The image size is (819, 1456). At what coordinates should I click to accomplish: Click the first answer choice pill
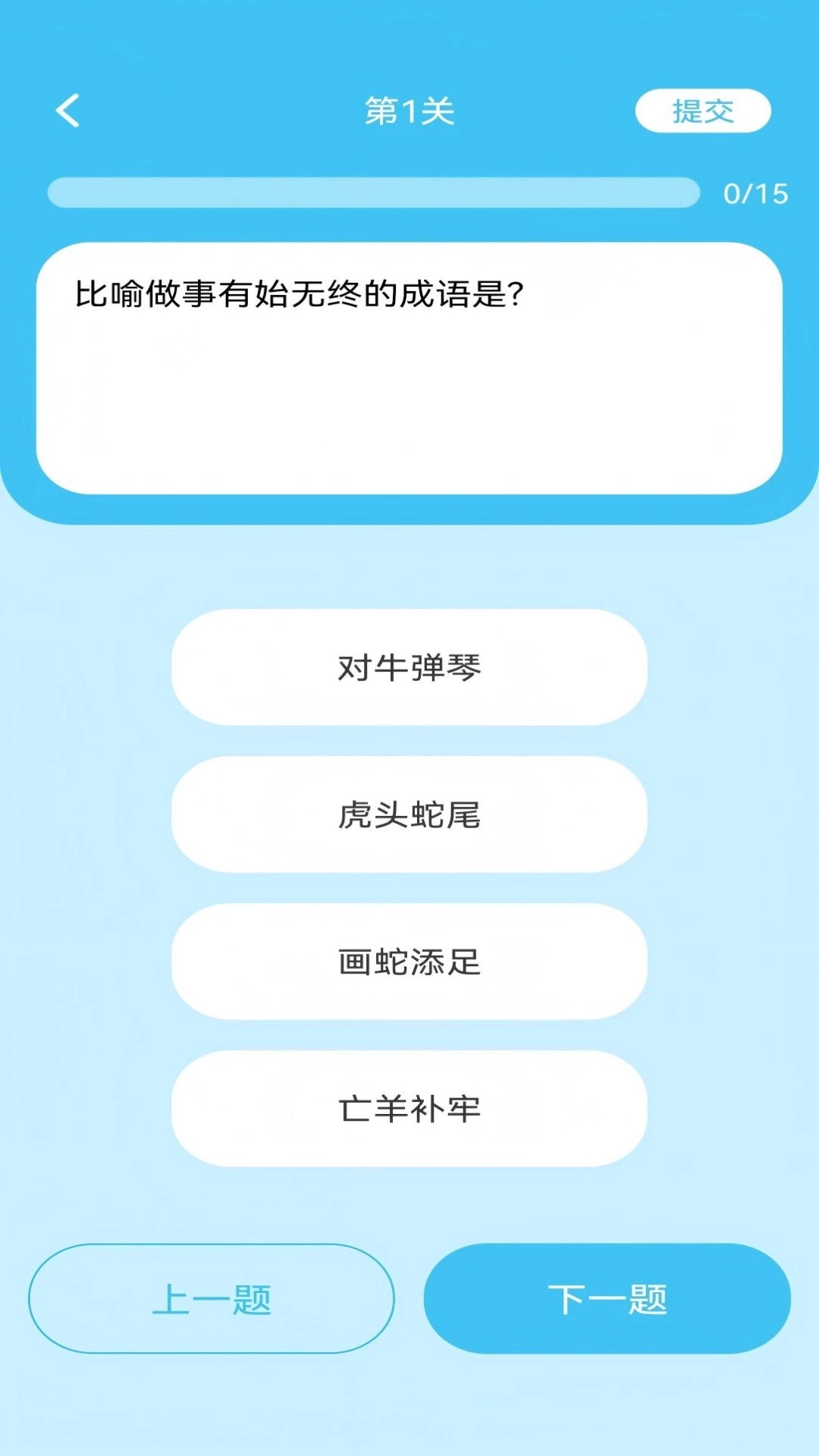409,667
